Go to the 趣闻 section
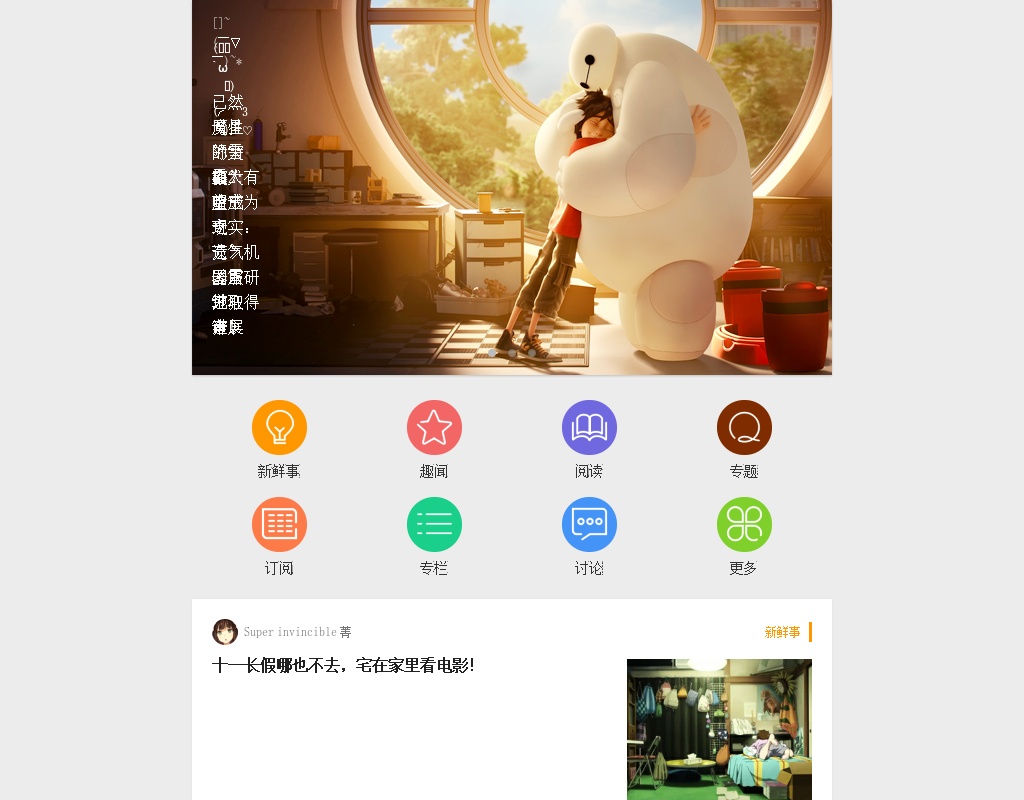This screenshot has width=1024, height=800. [x=434, y=428]
